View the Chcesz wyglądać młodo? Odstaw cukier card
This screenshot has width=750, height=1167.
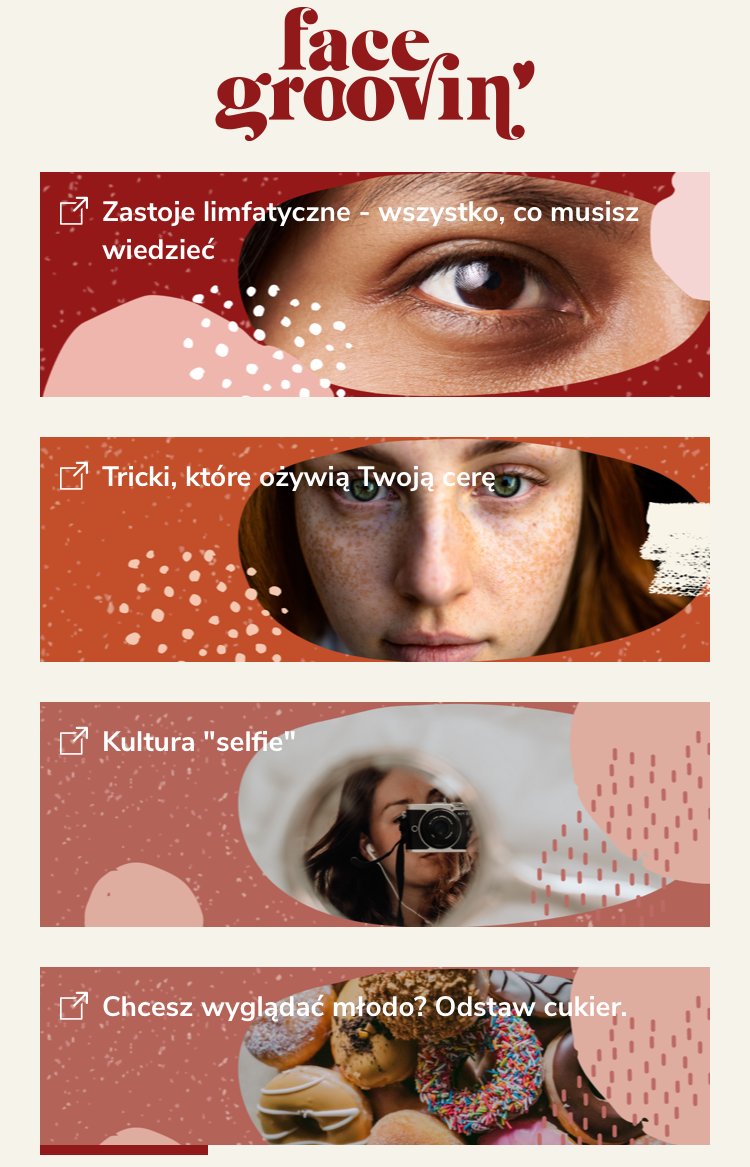click(364, 1007)
